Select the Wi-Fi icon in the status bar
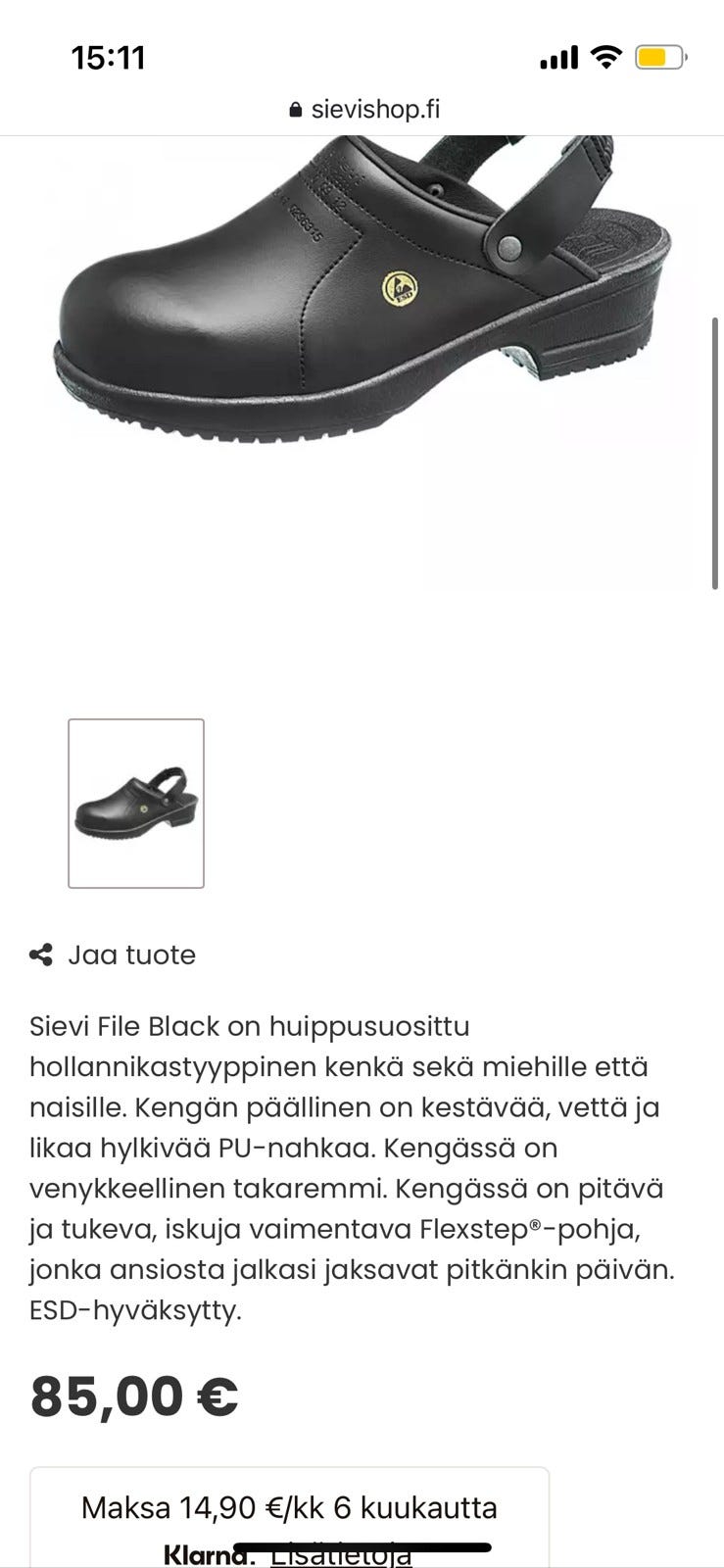The height and width of the screenshot is (1568, 724). (607, 57)
